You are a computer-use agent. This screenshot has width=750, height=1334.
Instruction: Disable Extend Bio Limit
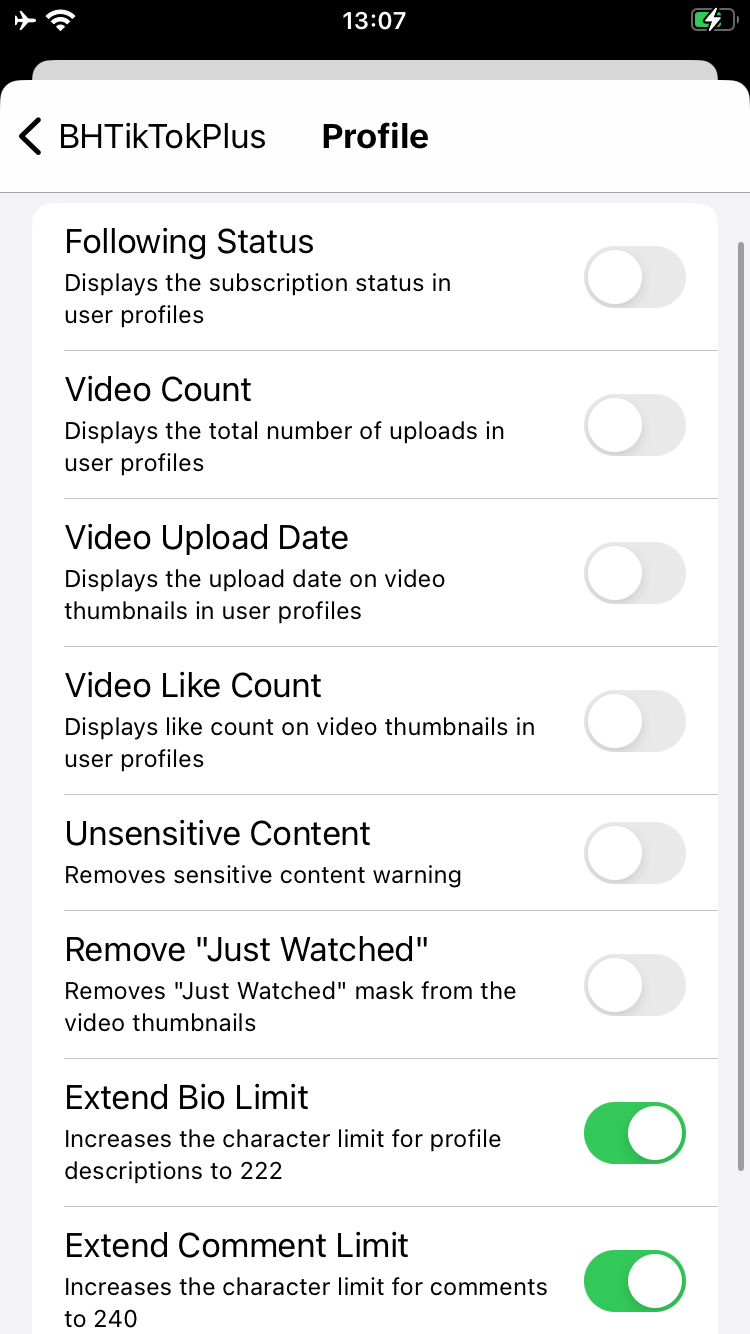pyautogui.click(x=635, y=1133)
